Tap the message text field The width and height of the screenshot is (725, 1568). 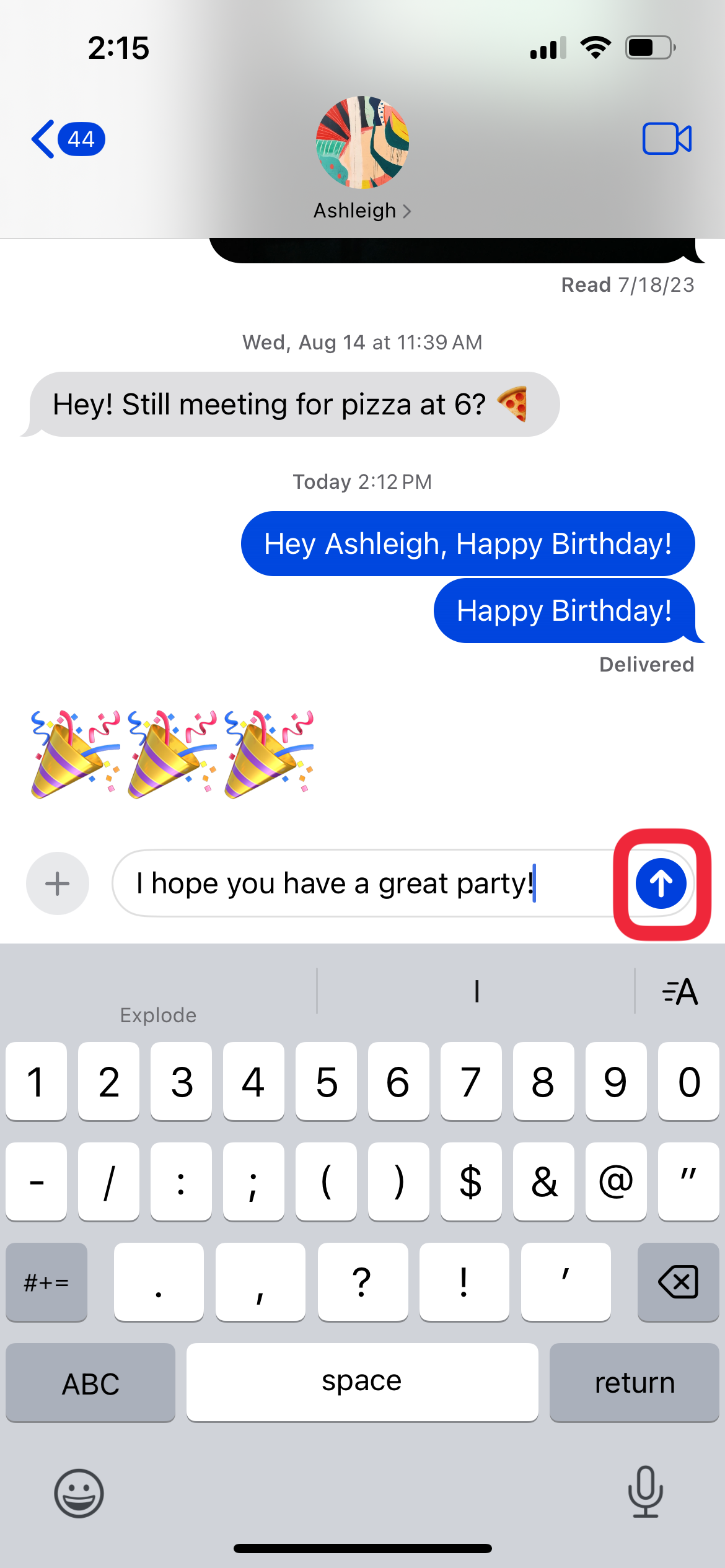coord(359,883)
